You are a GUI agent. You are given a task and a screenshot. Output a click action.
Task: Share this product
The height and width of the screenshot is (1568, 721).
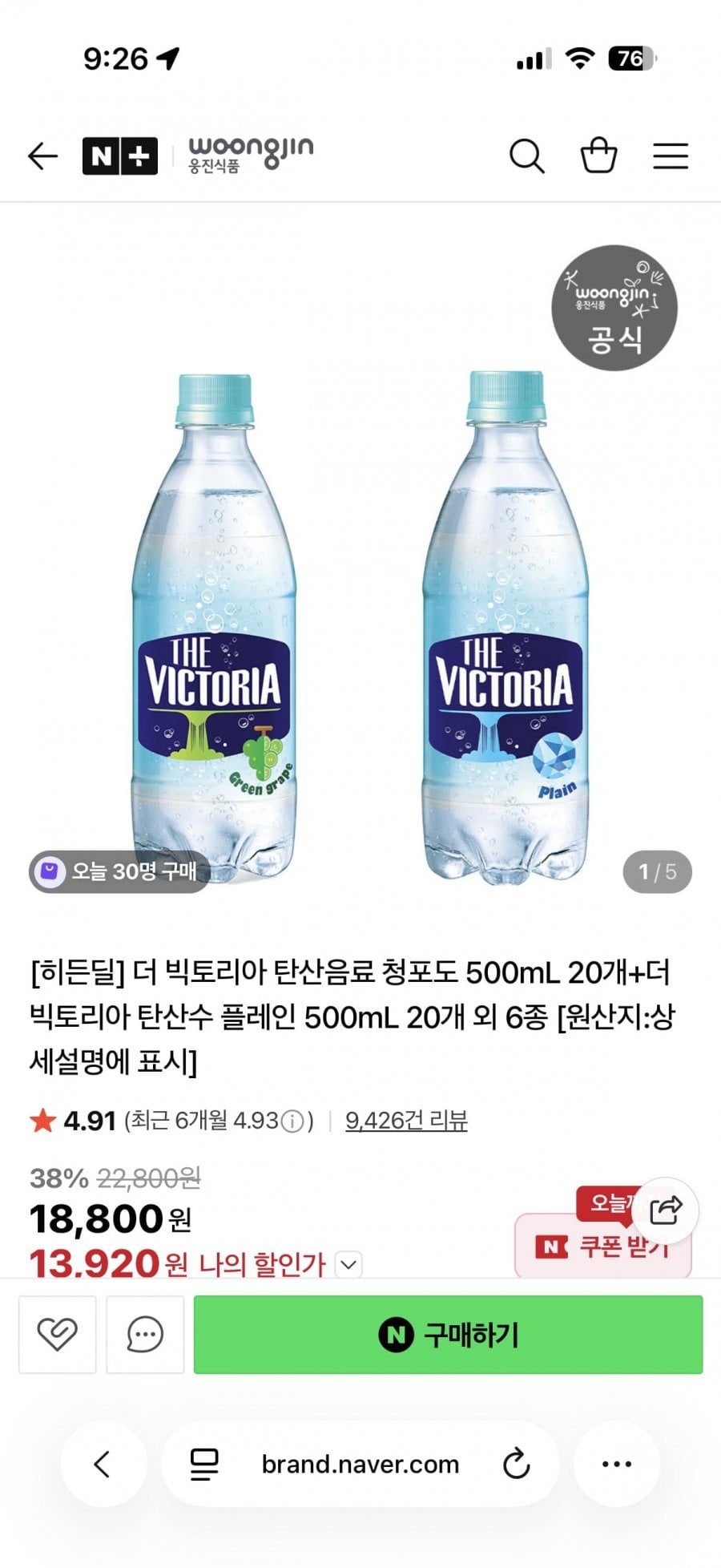click(x=666, y=1210)
